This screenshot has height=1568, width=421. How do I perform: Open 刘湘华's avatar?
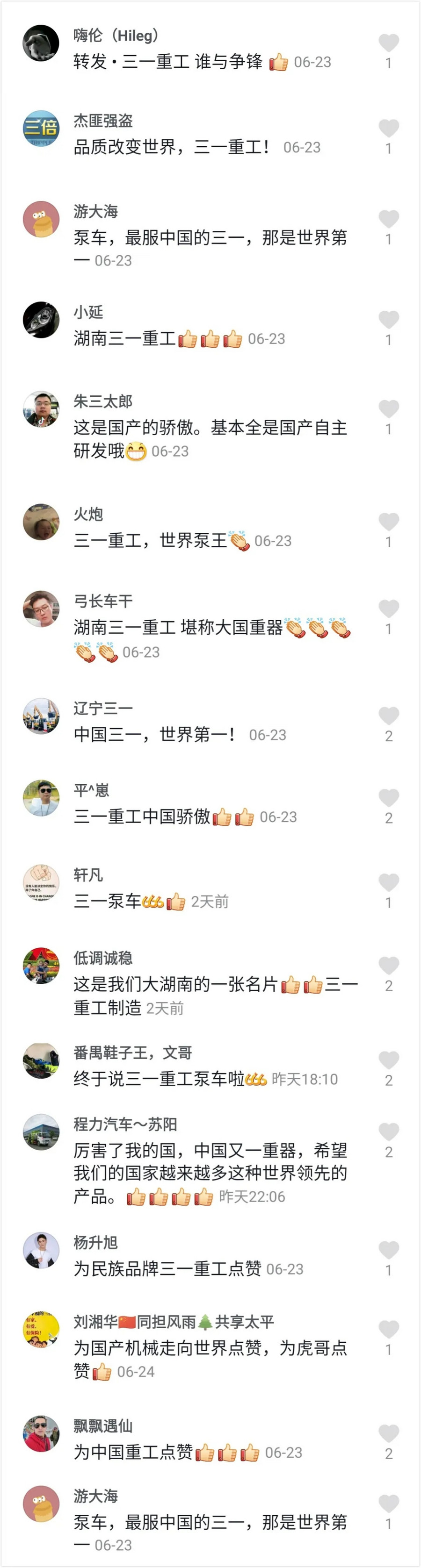tap(41, 1330)
